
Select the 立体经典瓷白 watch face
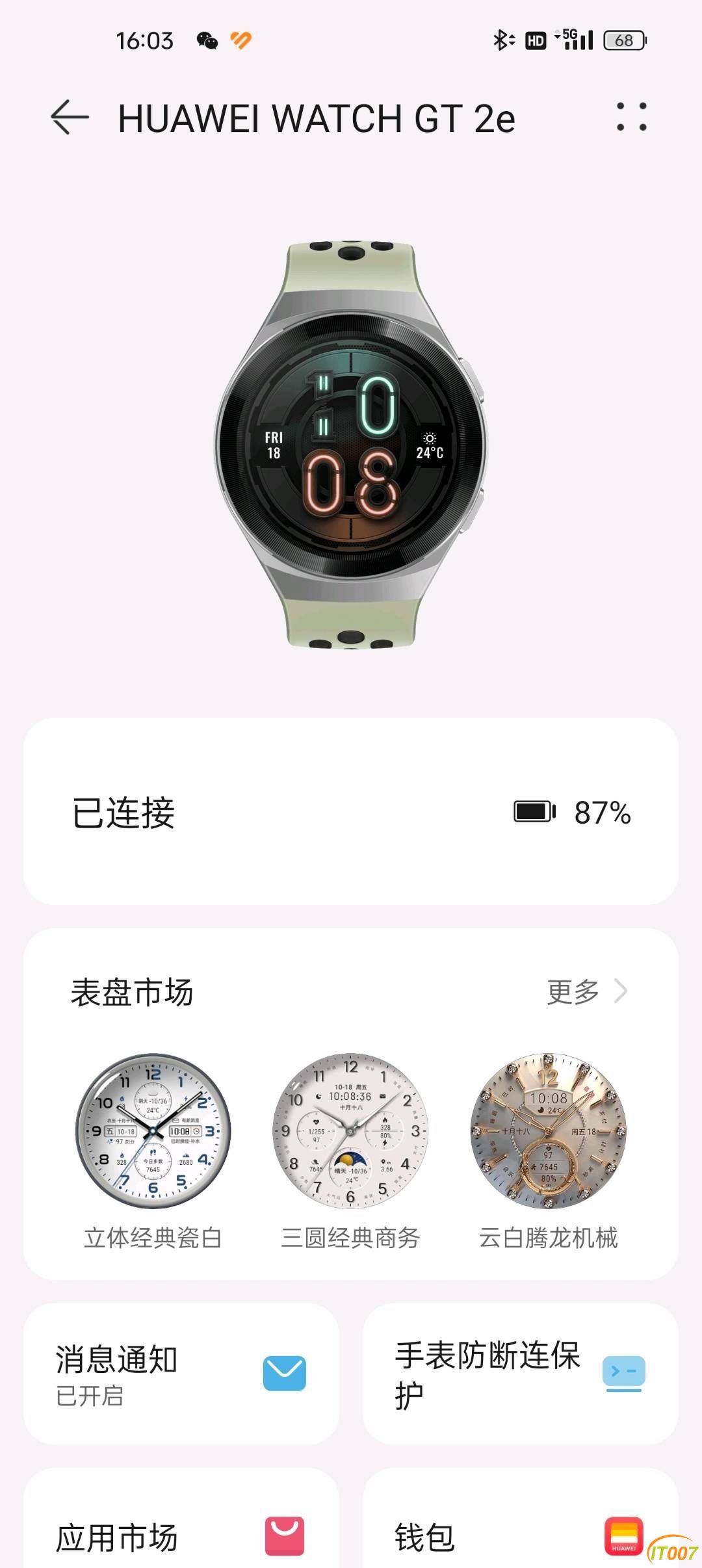(x=153, y=1131)
